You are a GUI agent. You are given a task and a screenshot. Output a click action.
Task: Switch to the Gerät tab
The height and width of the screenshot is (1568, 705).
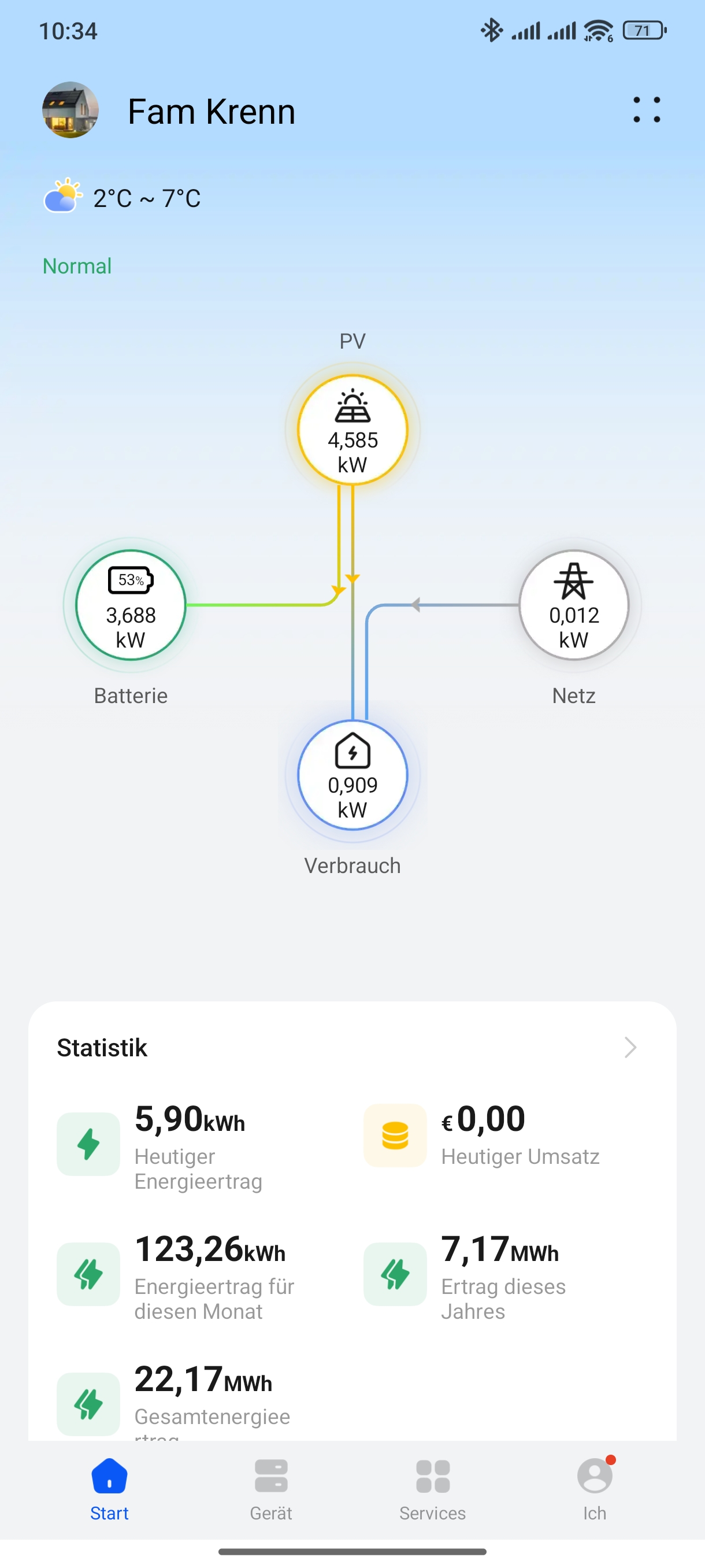(271, 1488)
